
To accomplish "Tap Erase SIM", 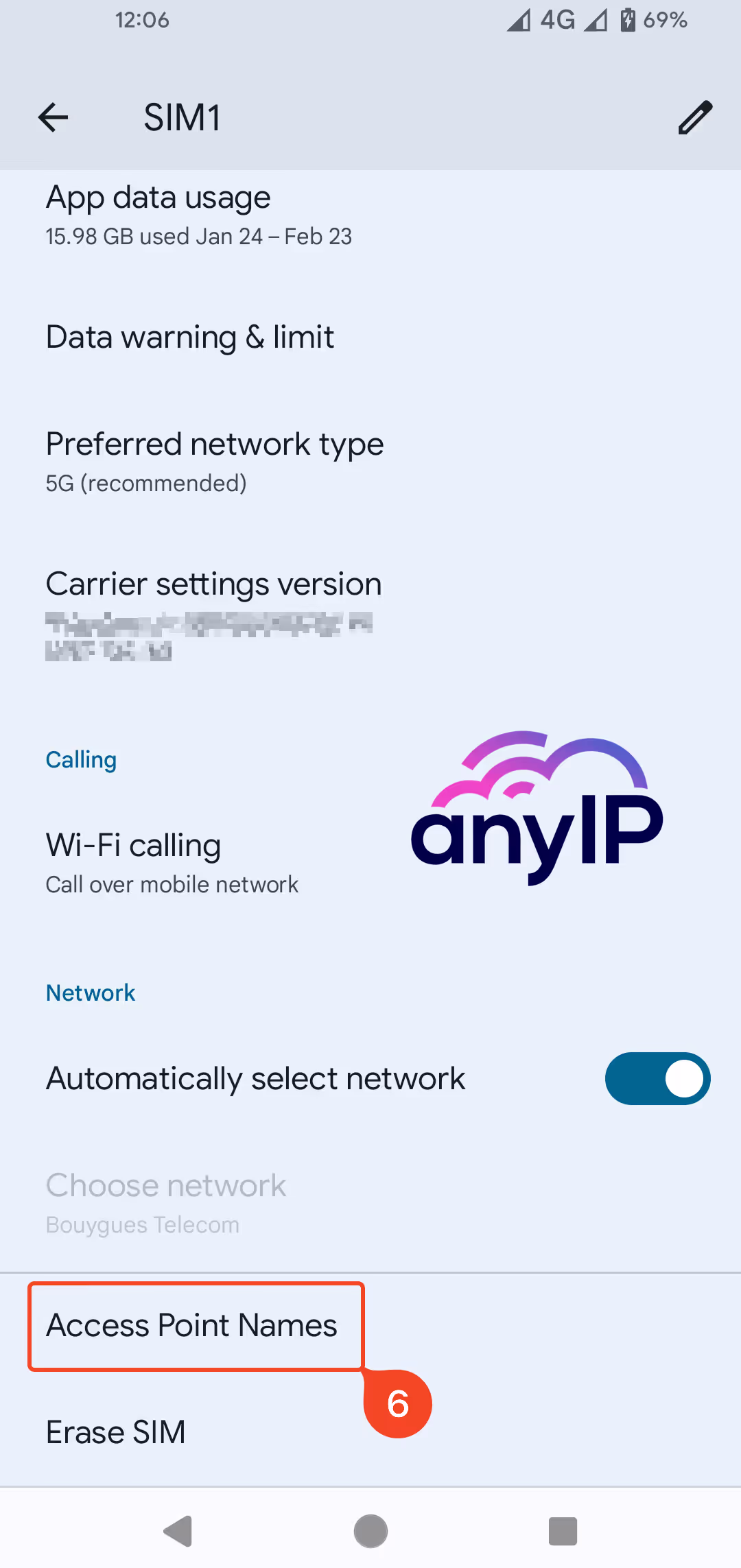I will click(115, 1432).
